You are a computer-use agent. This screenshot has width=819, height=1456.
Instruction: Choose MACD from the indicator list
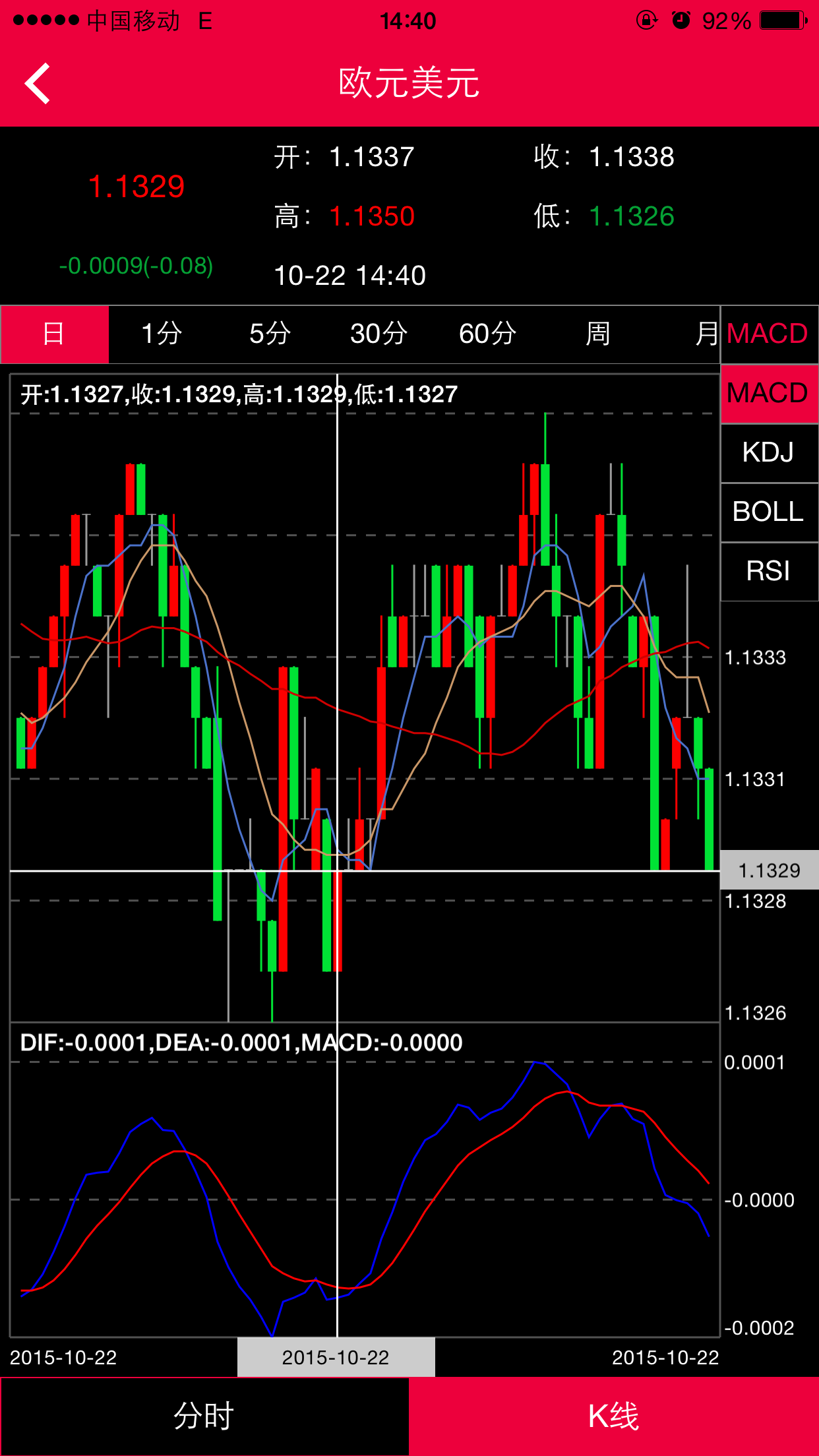pos(768,394)
